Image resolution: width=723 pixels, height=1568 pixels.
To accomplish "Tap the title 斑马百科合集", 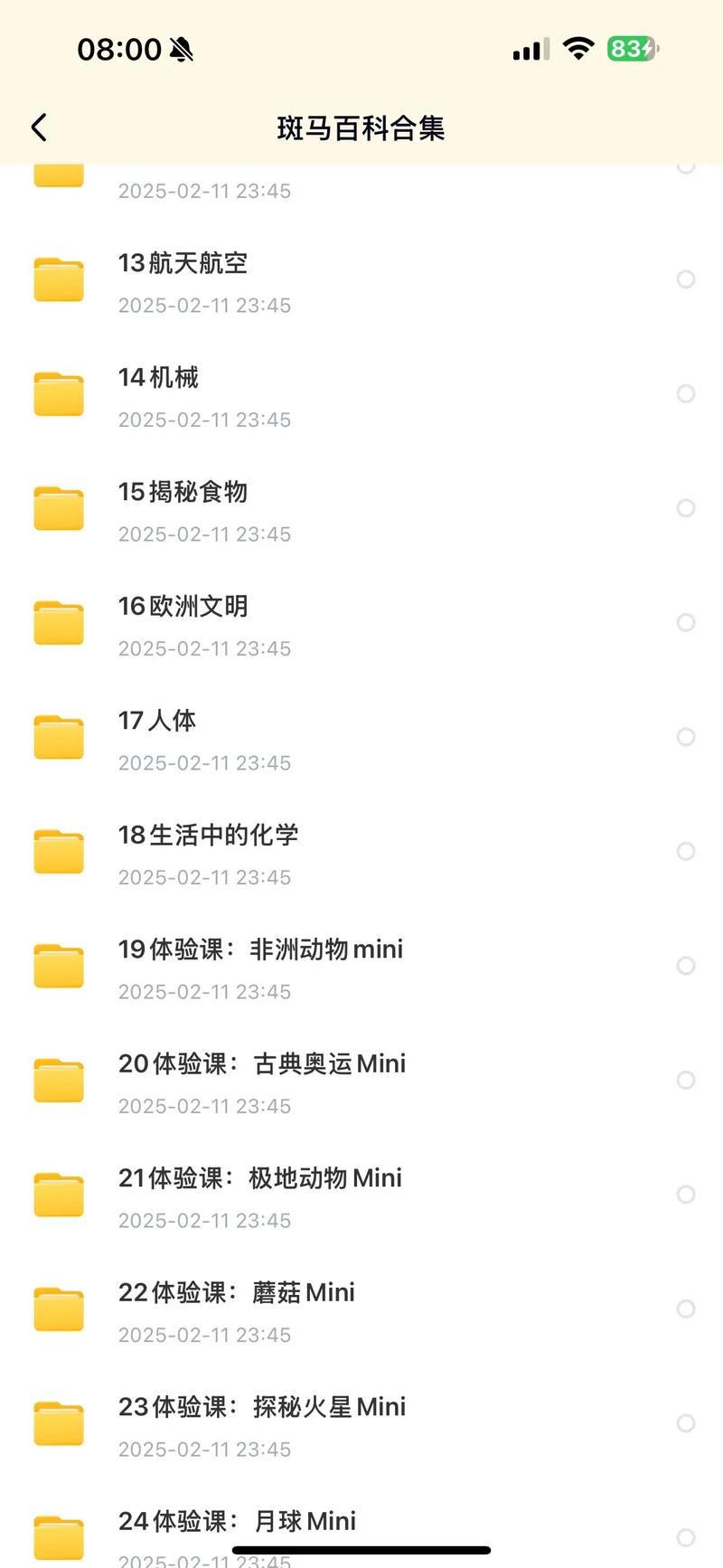I will coord(361,128).
